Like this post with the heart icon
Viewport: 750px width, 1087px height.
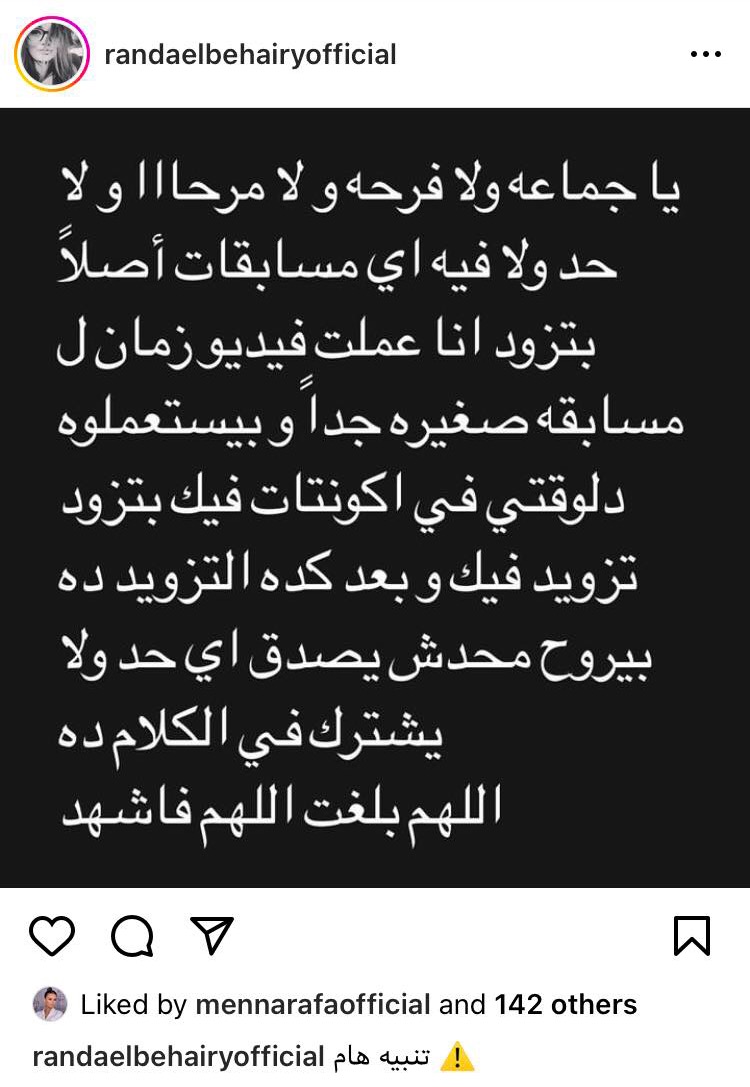pos(52,936)
